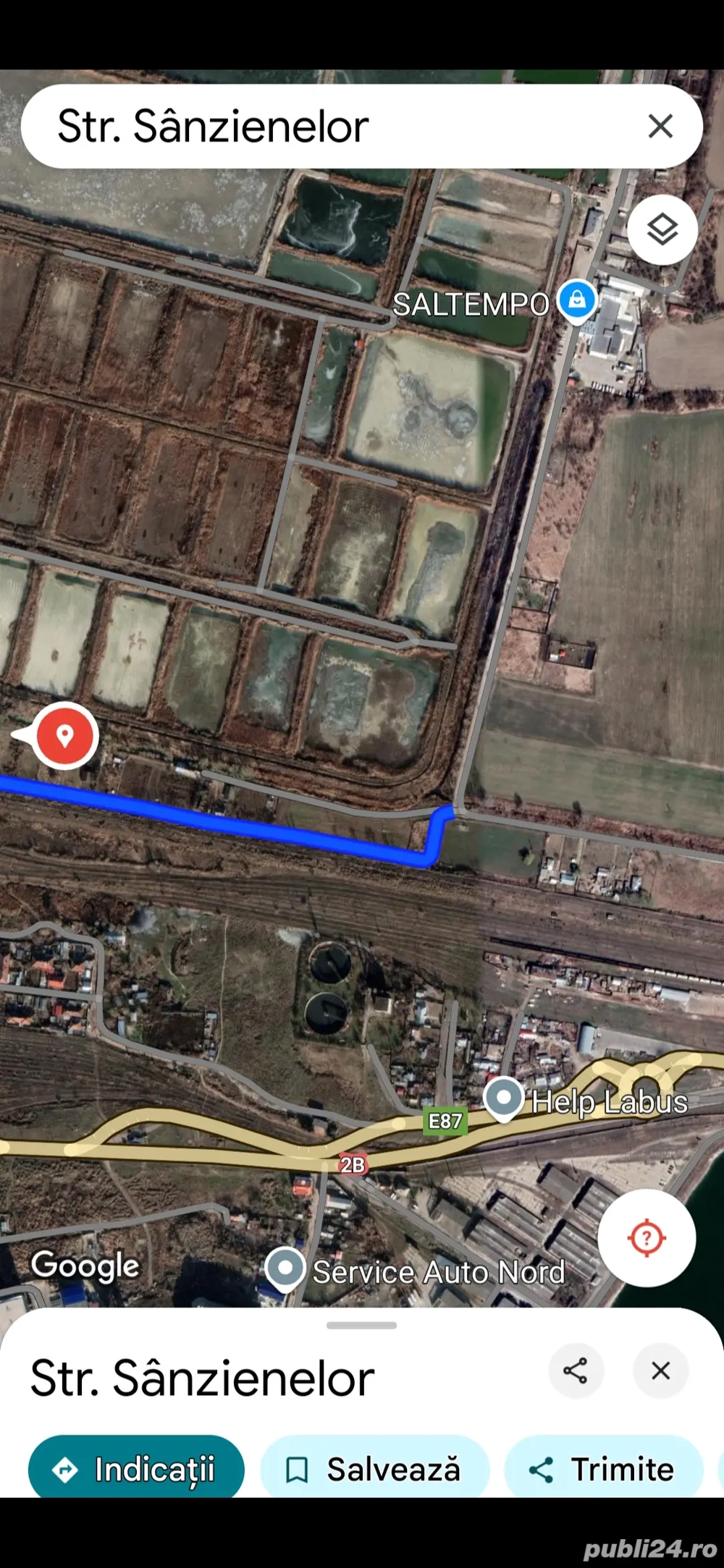Open the SALTEMPO place marker
724x1568 pixels.
point(576,300)
